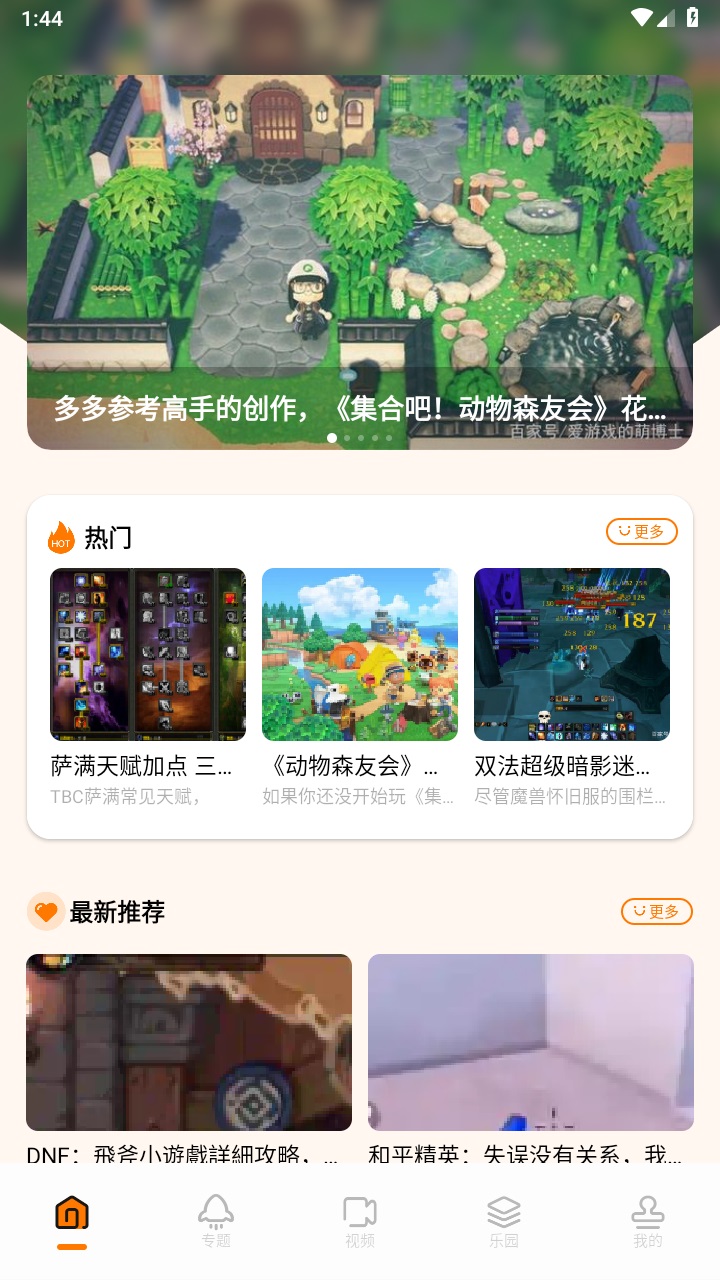Open 更多 next to 最新推荐 section

tap(657, 911)
